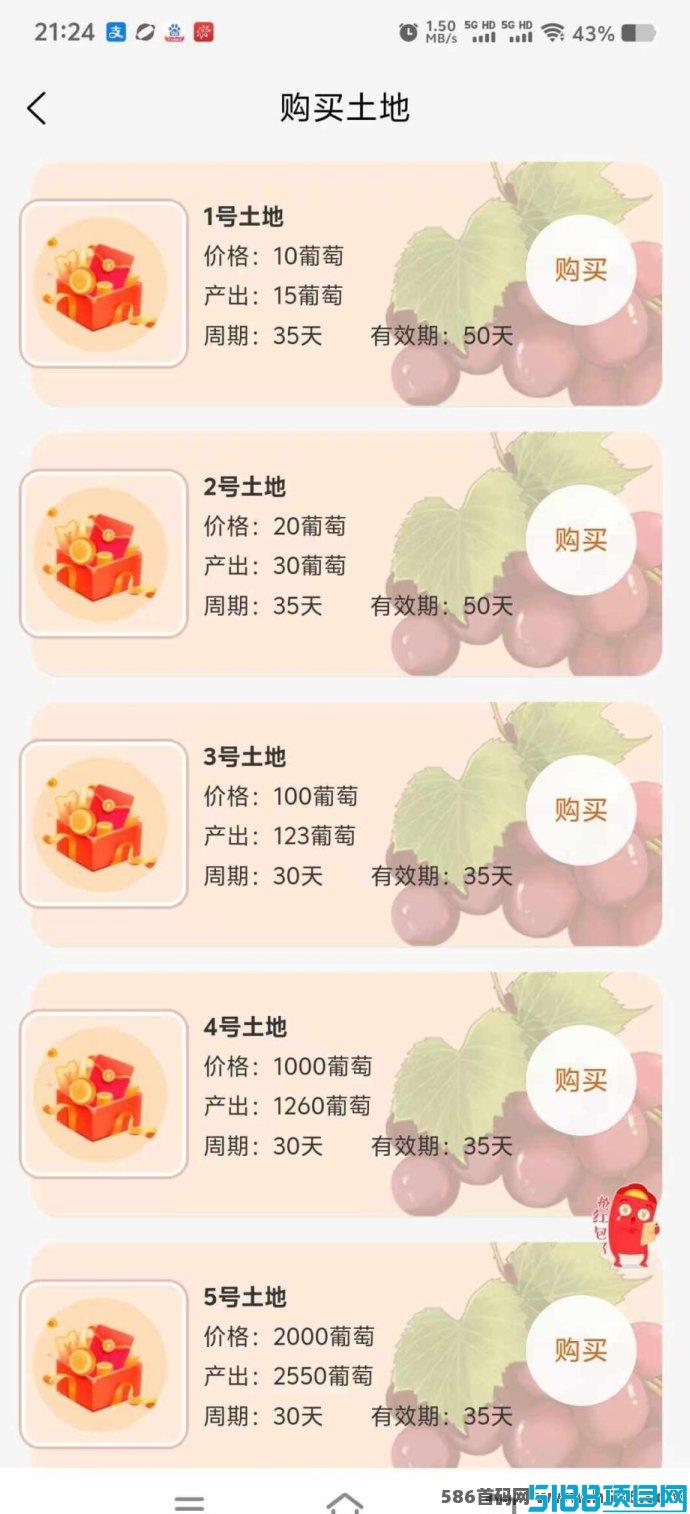Buy 2号土地 with the 购买 button
This screenshot has width=690, height=1514.
click(x=581, y=540)
